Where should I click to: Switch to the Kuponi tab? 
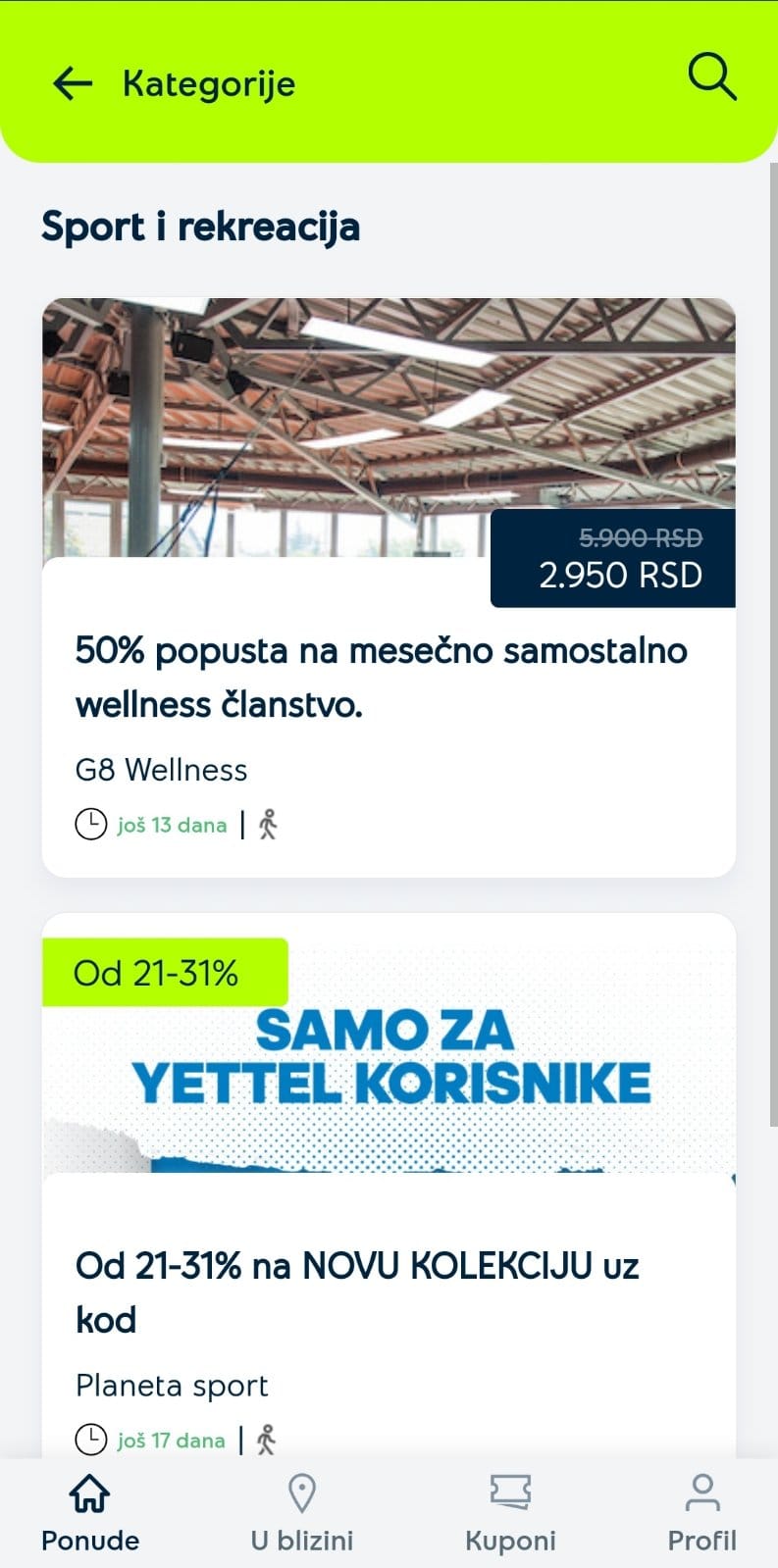tap(509, 1515)
